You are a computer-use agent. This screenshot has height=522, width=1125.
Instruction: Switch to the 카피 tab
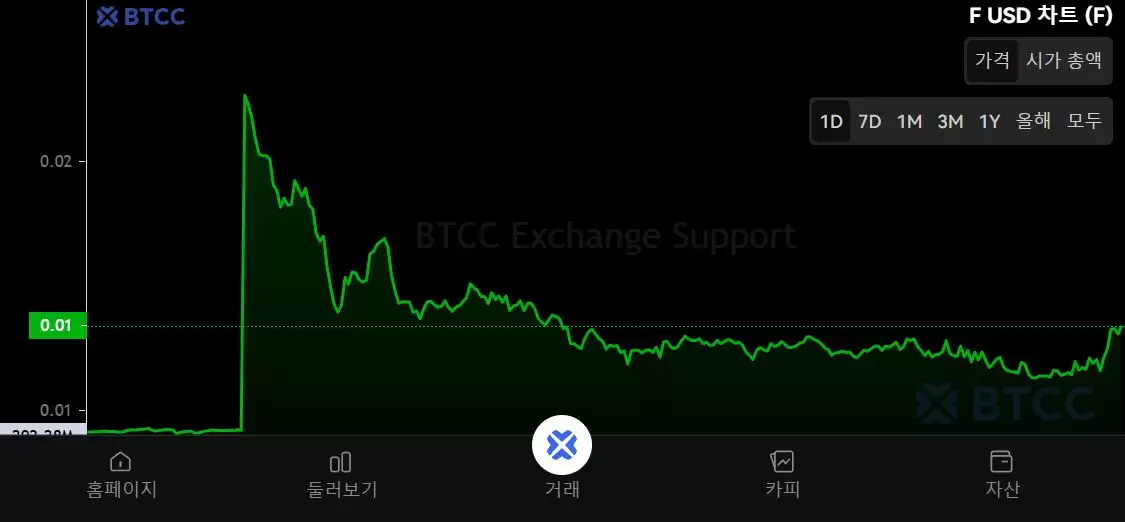tap(782, 474)
